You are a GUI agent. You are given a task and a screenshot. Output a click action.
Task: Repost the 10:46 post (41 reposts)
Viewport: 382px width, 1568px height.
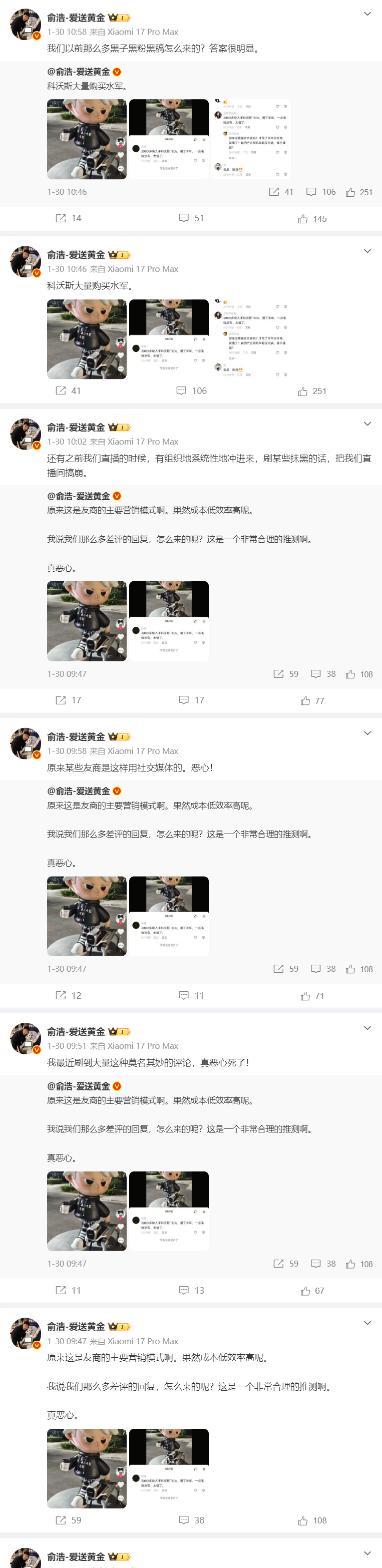click(68, 391)
